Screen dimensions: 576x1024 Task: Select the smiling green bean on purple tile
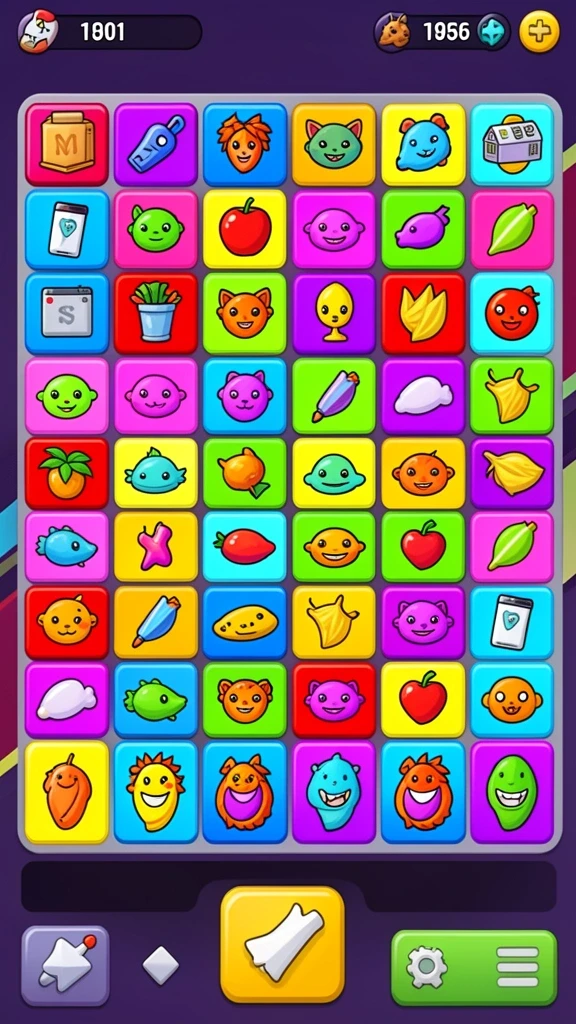[x=512, y=792]
